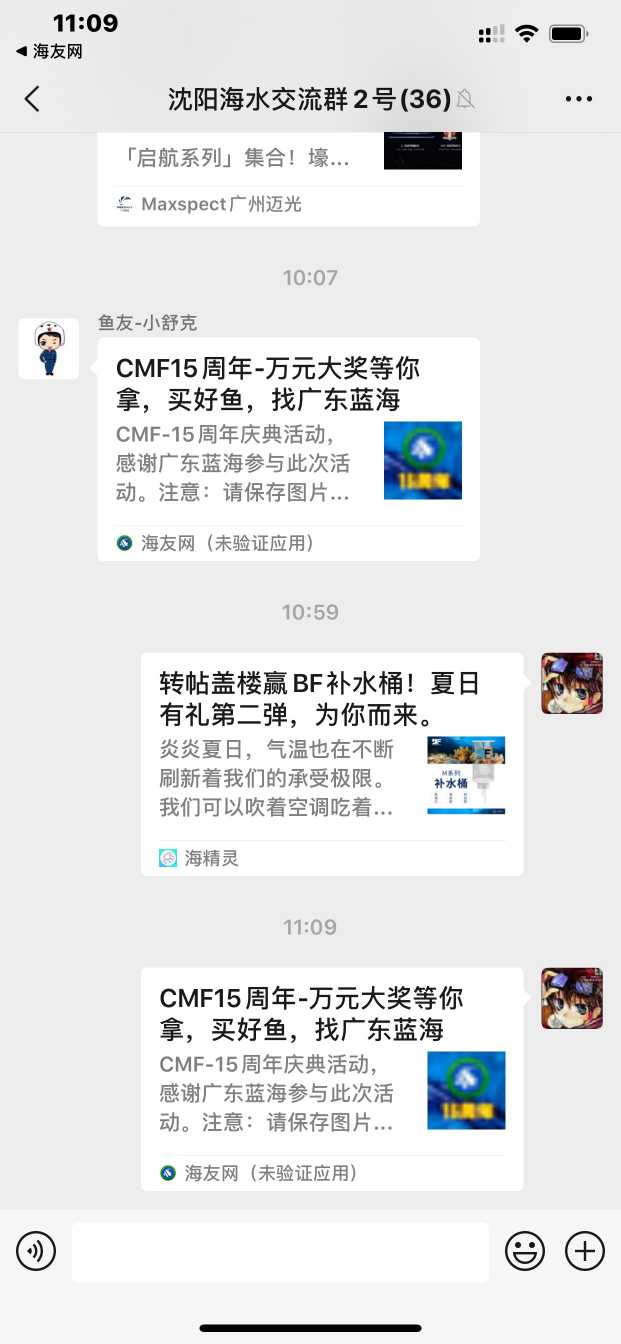Open 鱼友-小舒克's CMF15周年 shared link card
Image resolution: width=621 pixels, height=1344 pixels.
288,448
